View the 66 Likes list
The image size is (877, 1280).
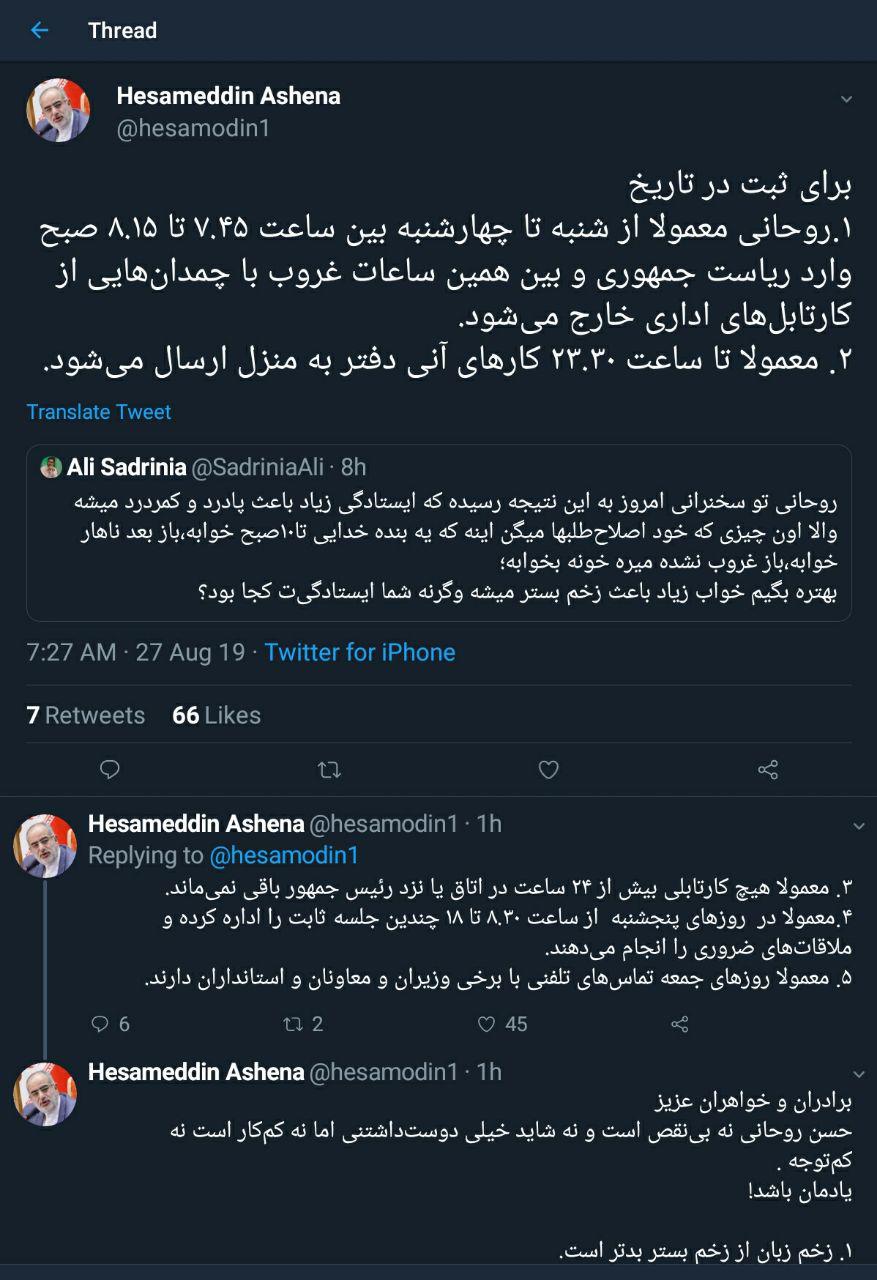tap(216, 715)
